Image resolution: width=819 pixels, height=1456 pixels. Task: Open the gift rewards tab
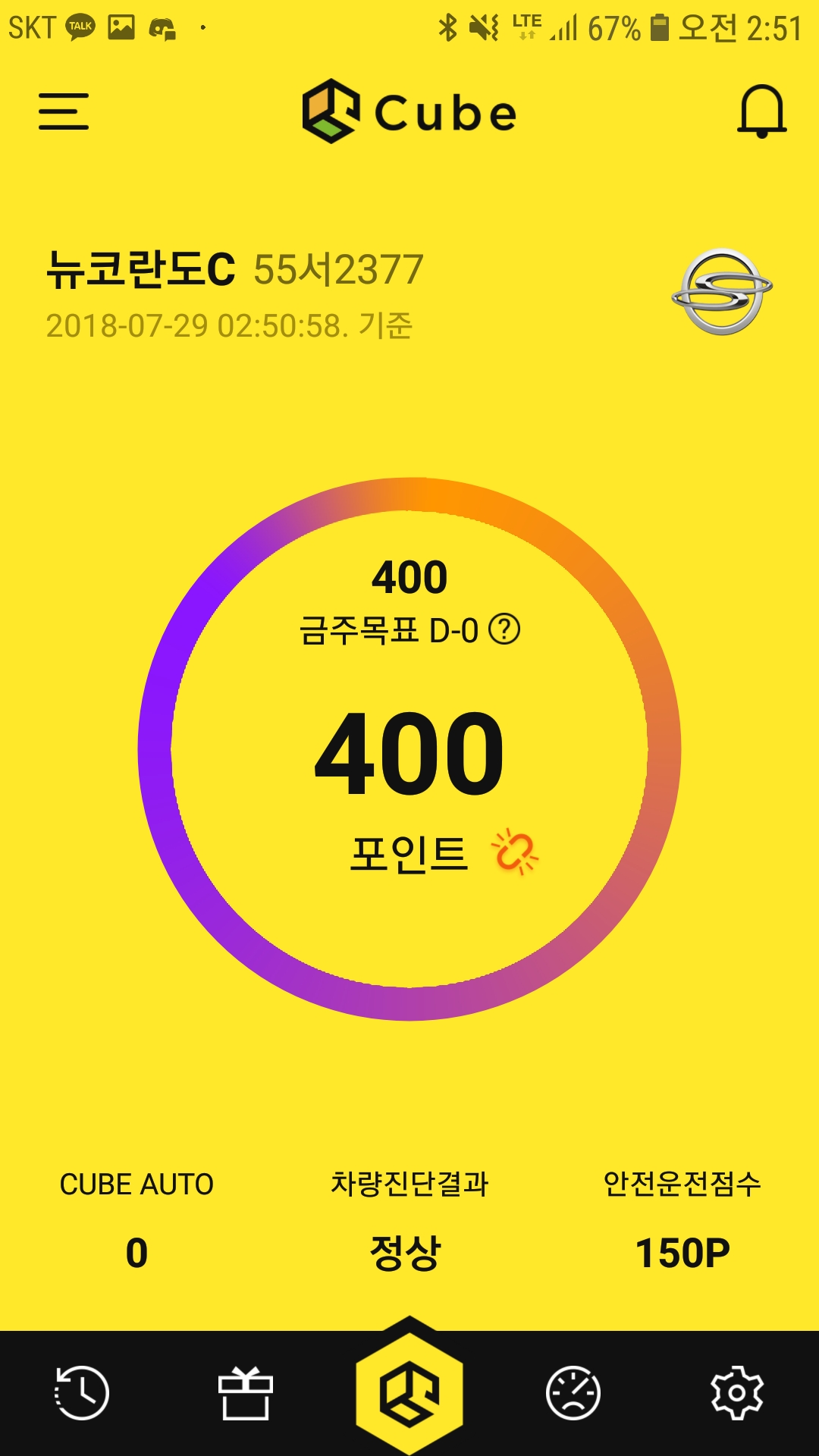pos(245,1392)
